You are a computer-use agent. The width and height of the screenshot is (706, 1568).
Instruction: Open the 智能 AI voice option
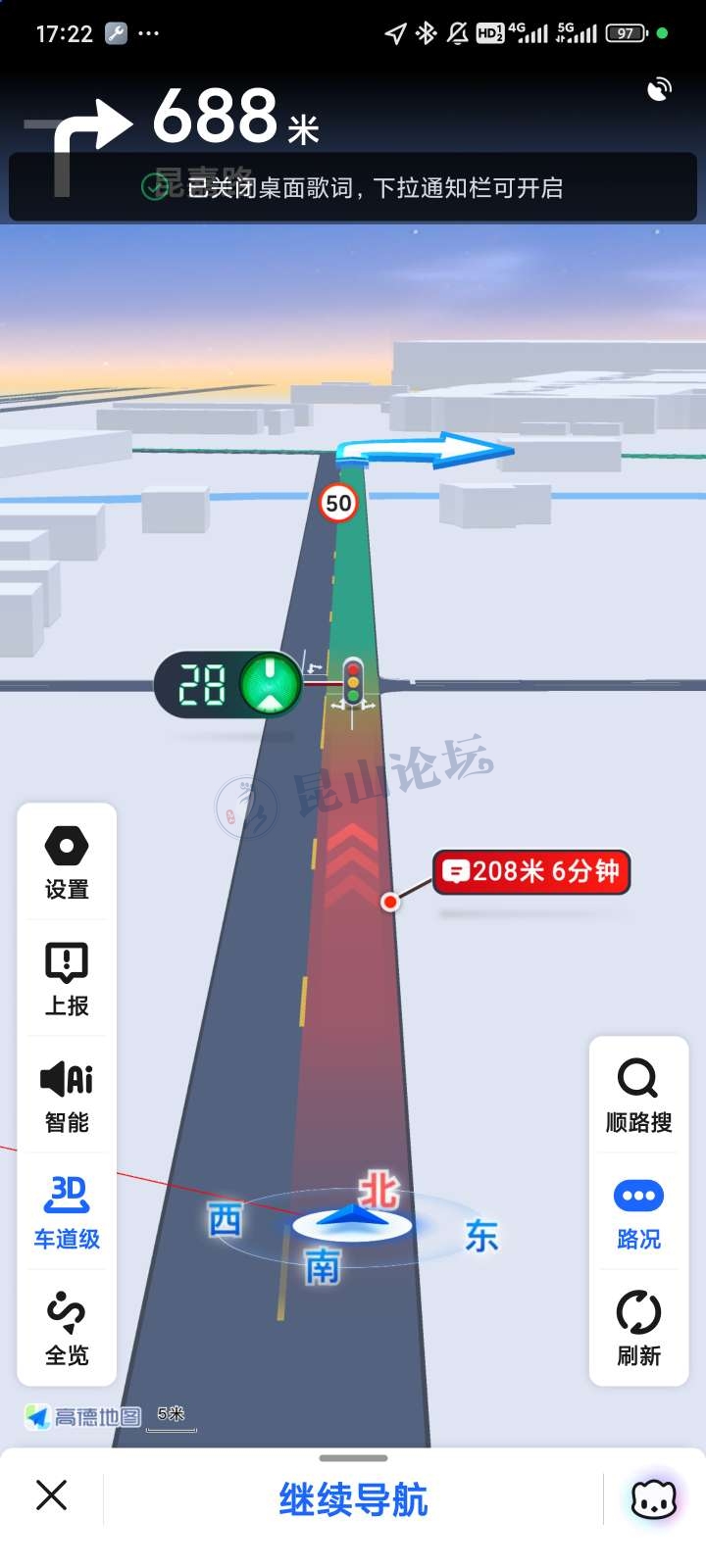point(67,1095)
